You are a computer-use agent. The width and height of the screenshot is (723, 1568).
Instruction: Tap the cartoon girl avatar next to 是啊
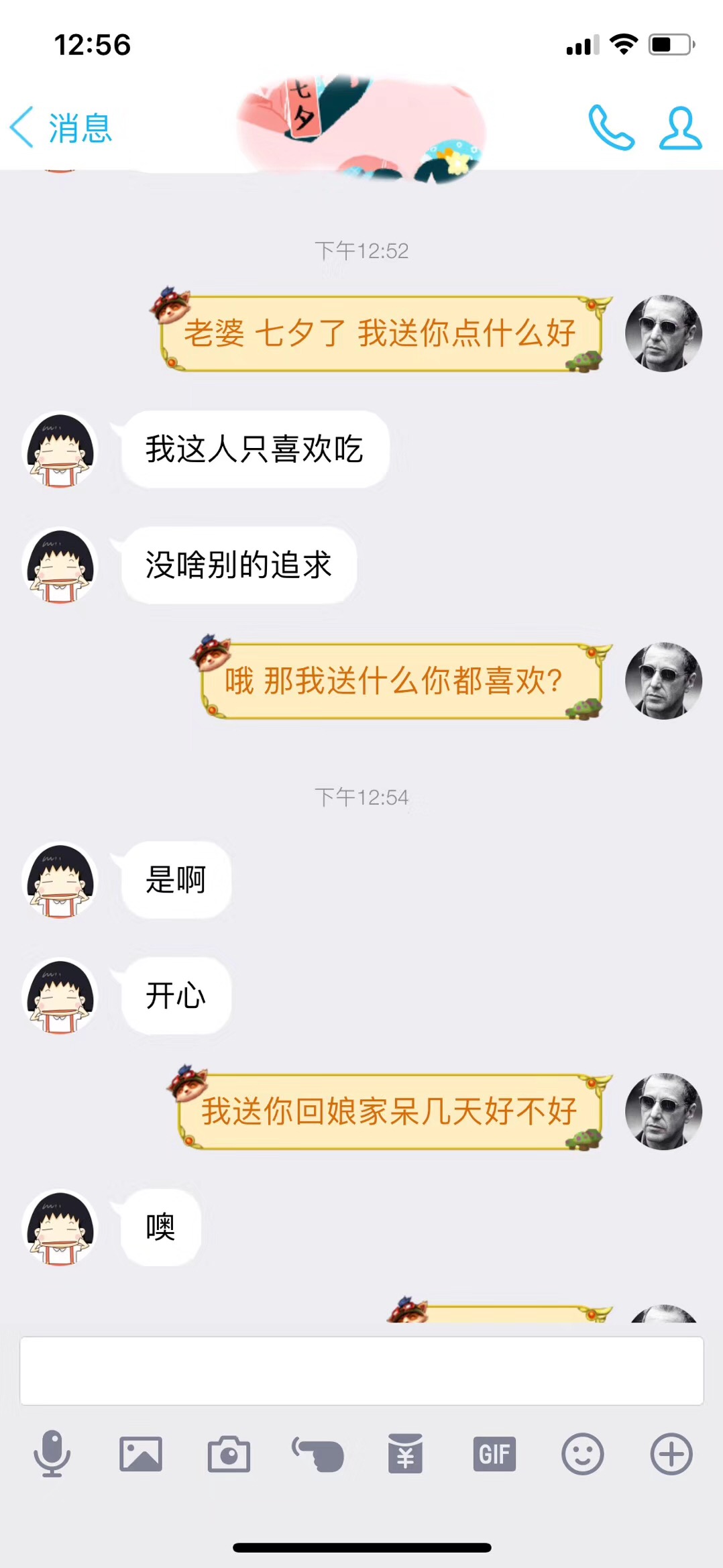[x=59, y=882]
